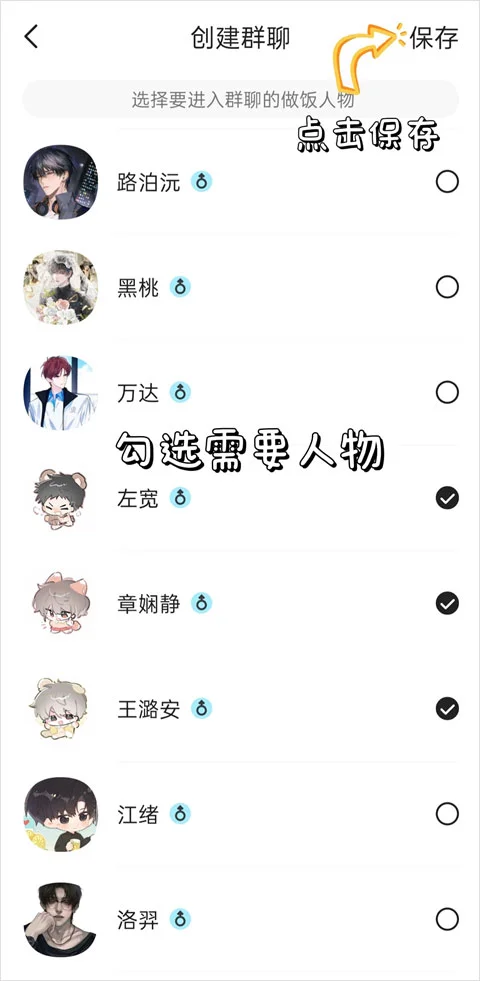
Task: Check the circle next to 黑桃
Action: (x=447, y=288)
